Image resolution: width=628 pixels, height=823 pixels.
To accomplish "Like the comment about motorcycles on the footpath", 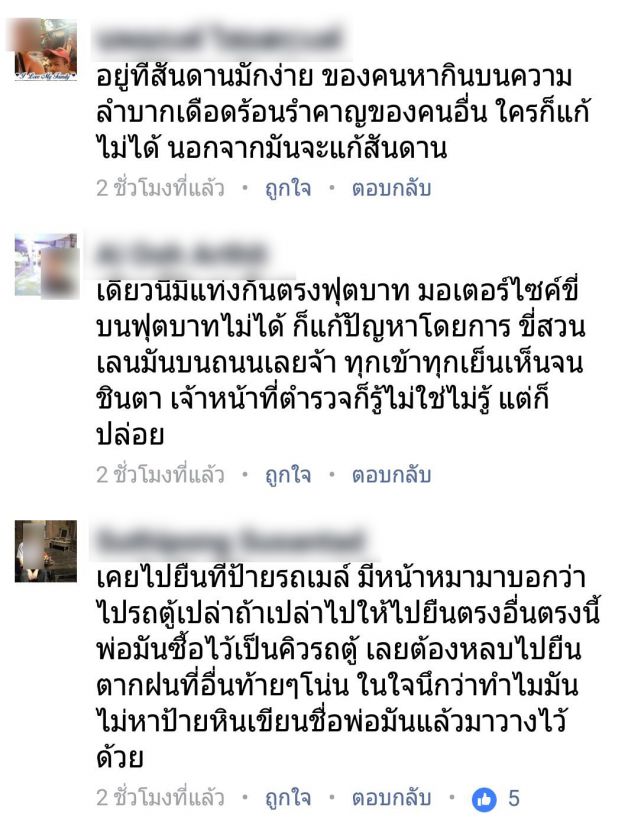I will tap(287, 475).
